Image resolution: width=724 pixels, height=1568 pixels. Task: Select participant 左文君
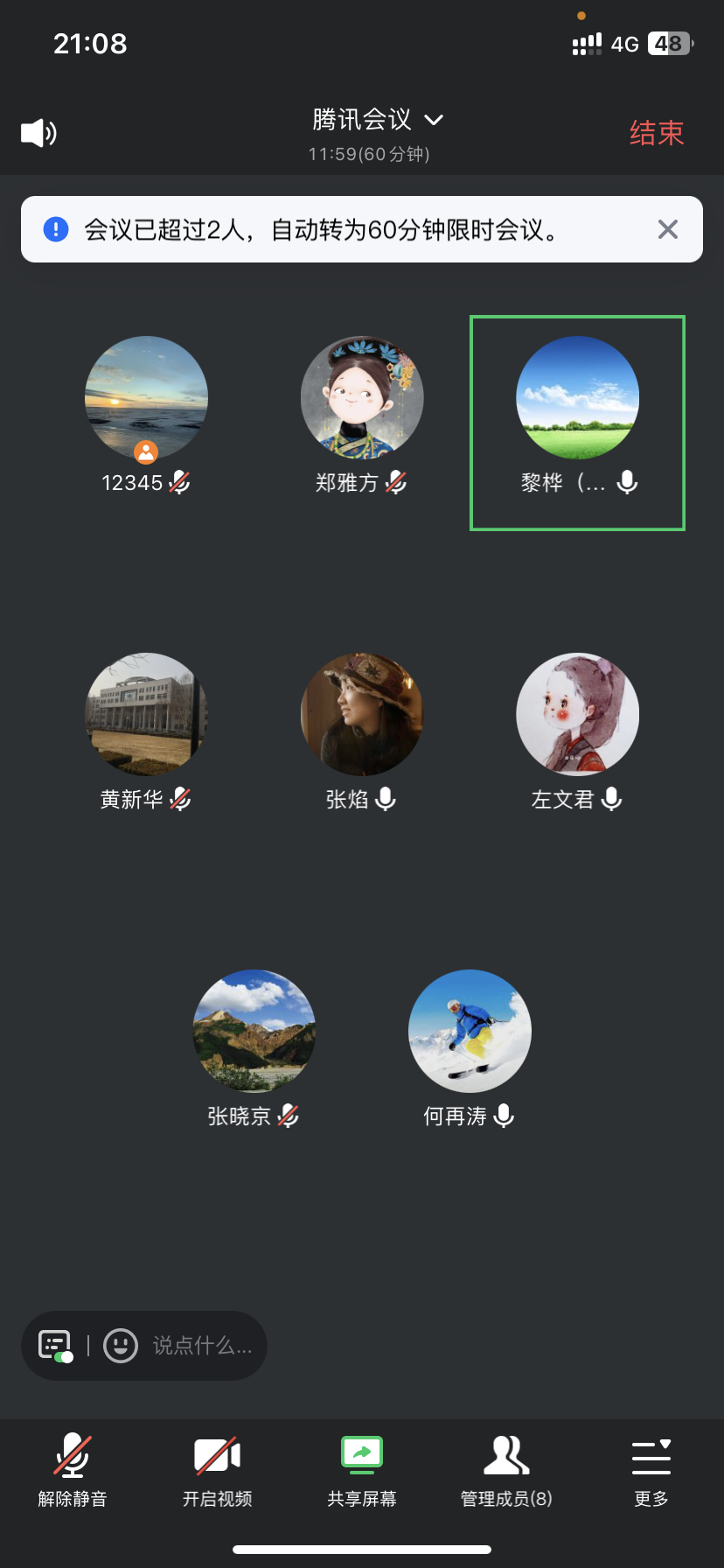577,716
